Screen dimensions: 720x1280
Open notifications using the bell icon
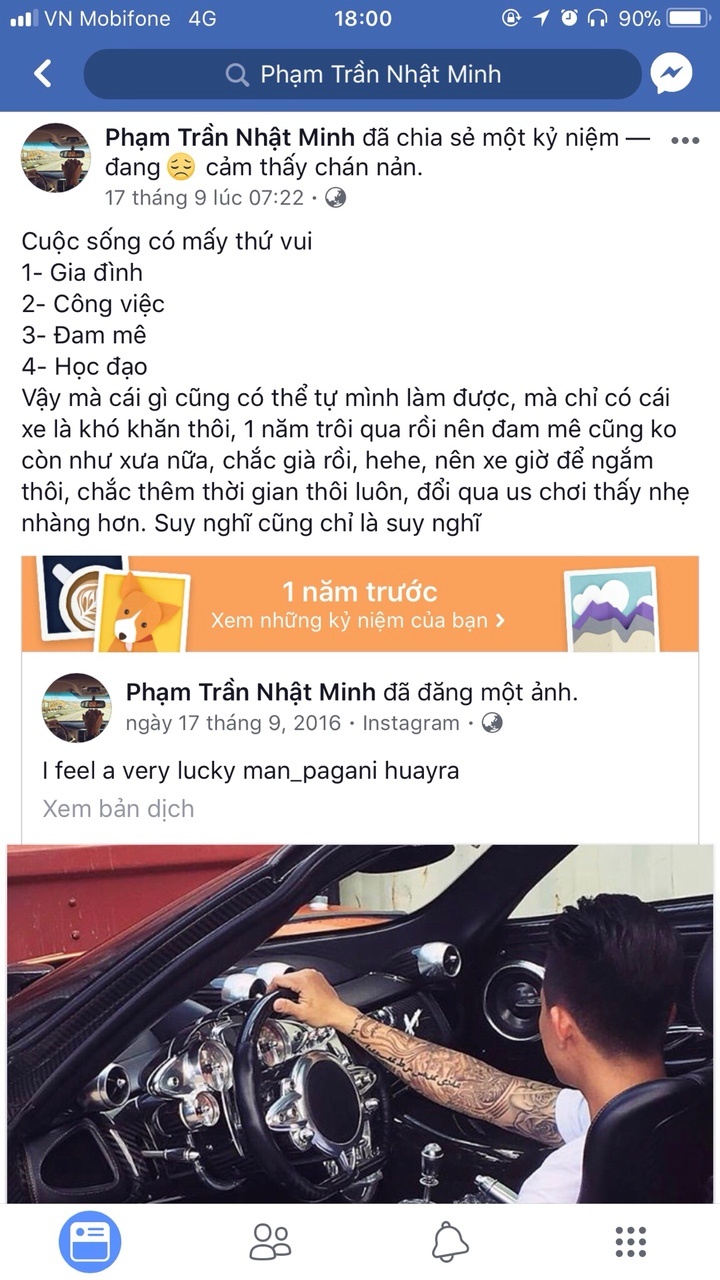tap(450, 1240)
